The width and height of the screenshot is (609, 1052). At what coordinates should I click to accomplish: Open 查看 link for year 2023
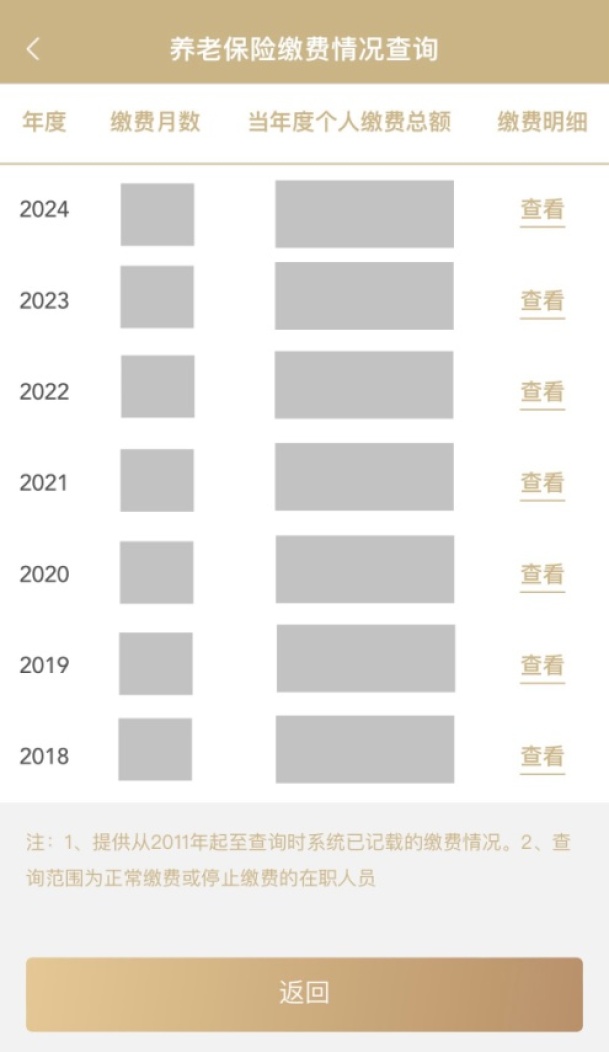(542, 301)
